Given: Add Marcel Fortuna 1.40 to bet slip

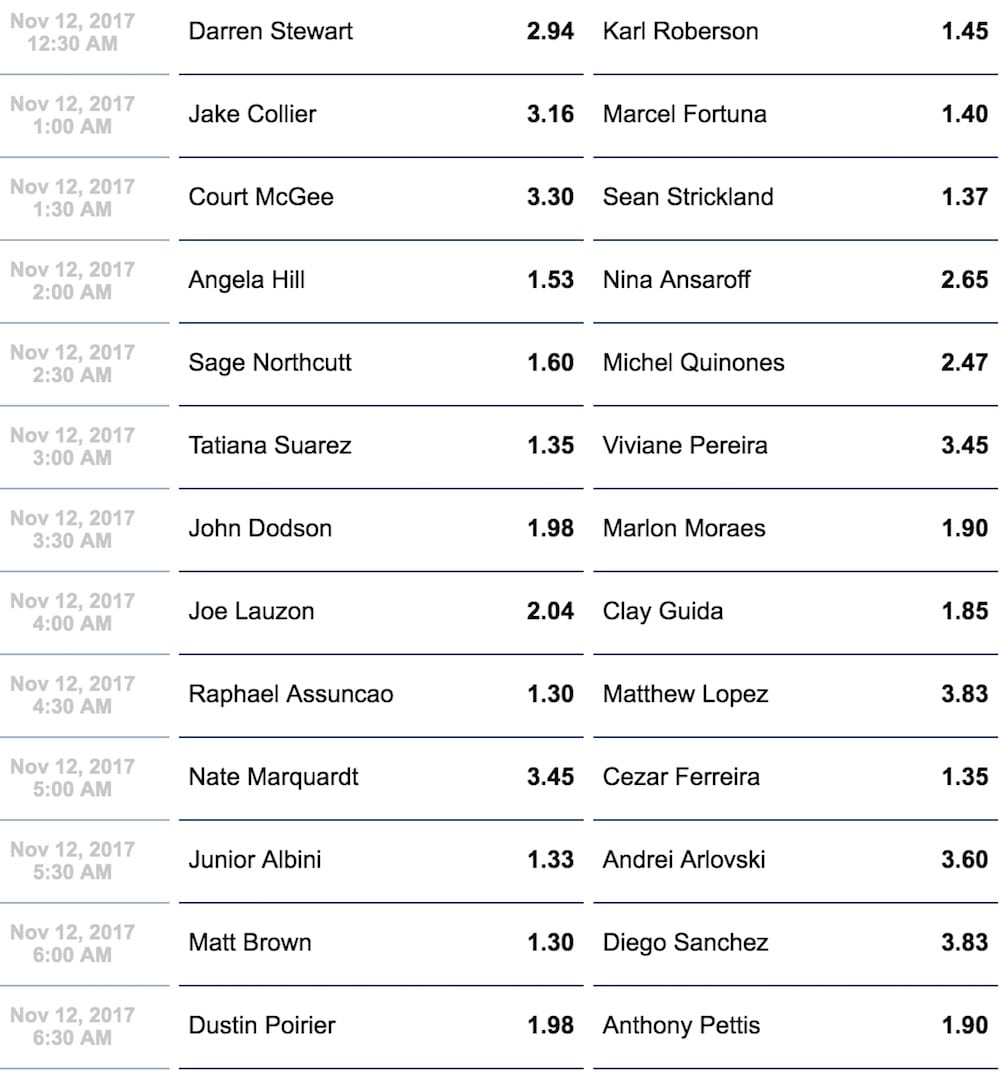Looking at the screenshot, I should click(795, 115).
